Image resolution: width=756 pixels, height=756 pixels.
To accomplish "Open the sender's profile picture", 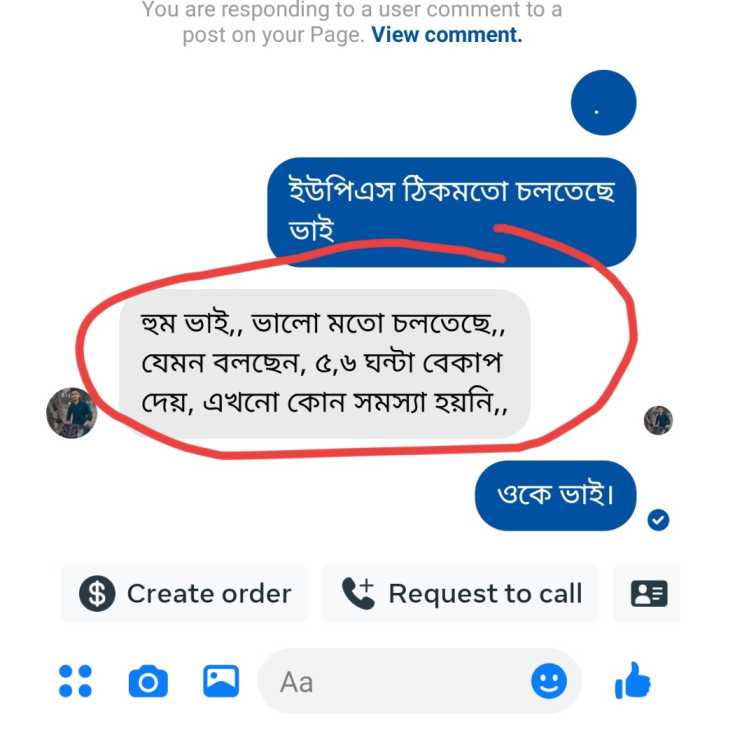I will coord(71,412).
